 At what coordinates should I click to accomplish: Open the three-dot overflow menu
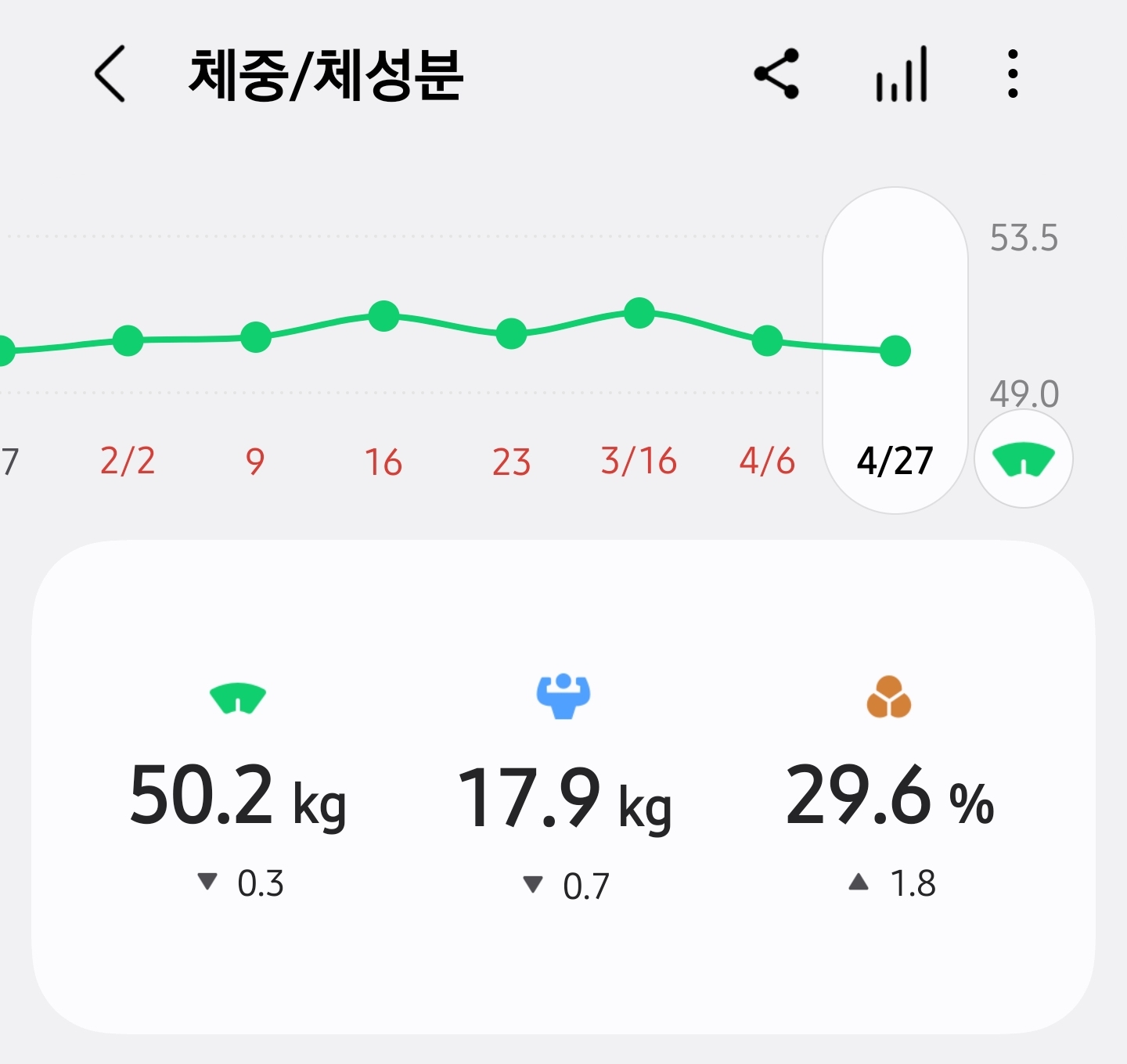(1013, 74)
